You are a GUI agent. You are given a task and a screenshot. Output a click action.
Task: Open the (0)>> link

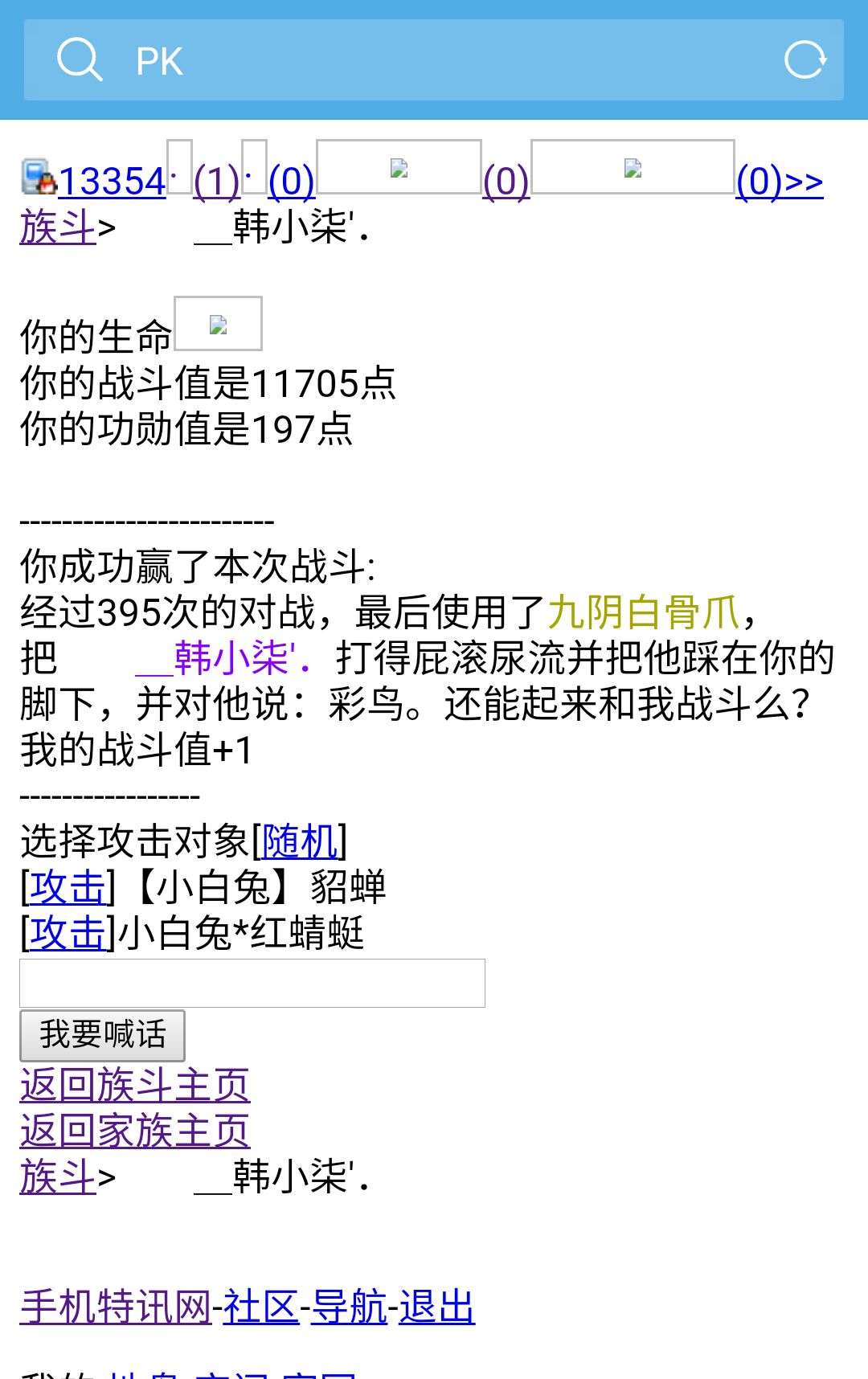779,182
